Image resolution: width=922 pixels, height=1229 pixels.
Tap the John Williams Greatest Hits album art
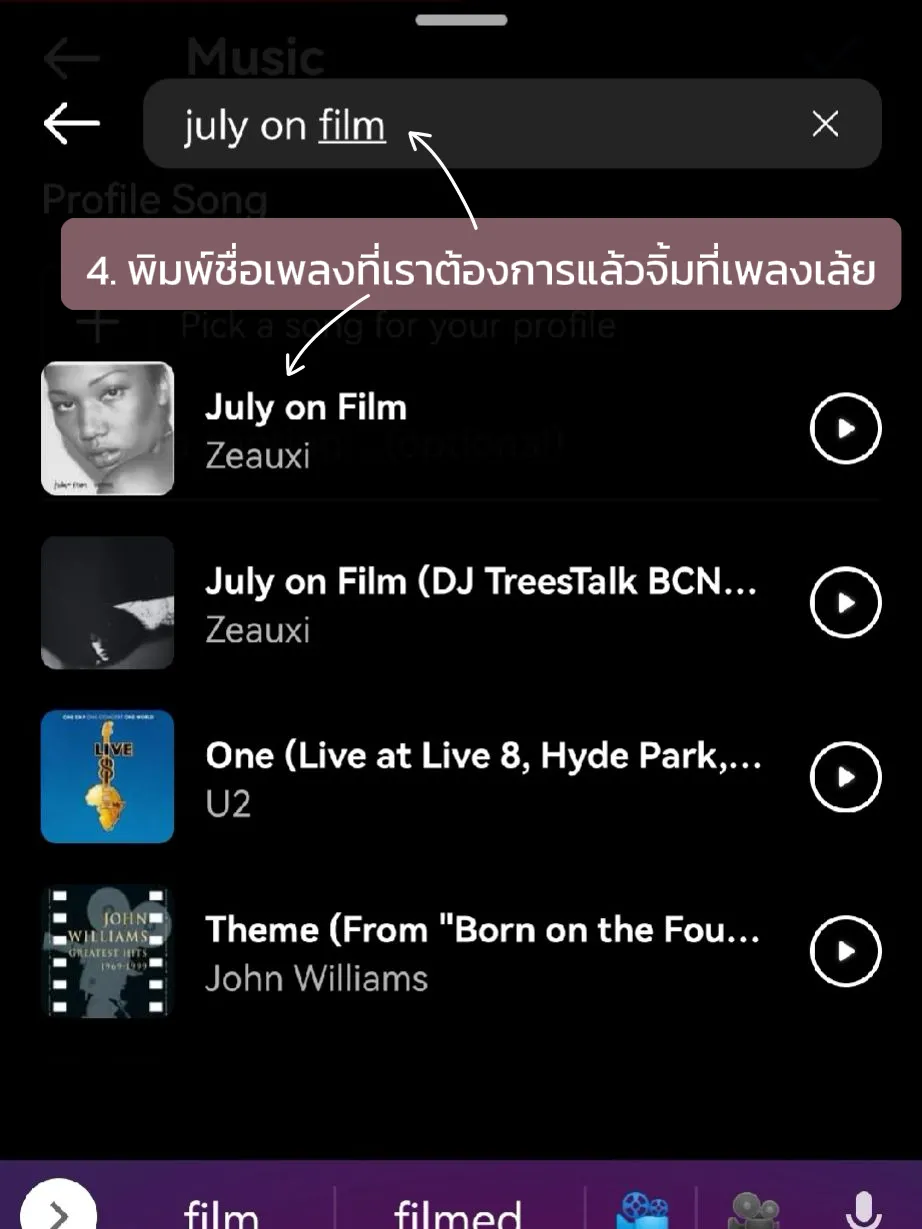(107, 950)
